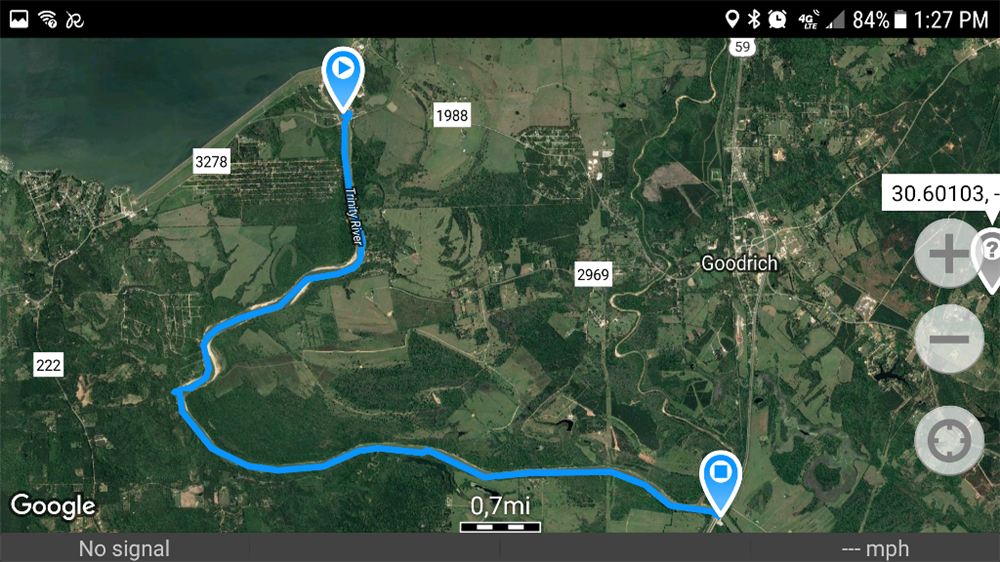Tap the route end marker
The image size is (1000, 562).
720,477
